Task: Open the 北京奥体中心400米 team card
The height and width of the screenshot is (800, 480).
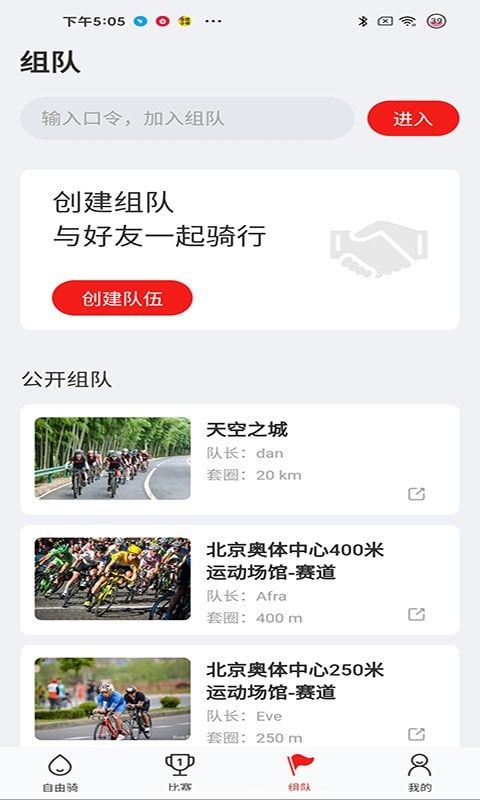Action: (240, 580)
